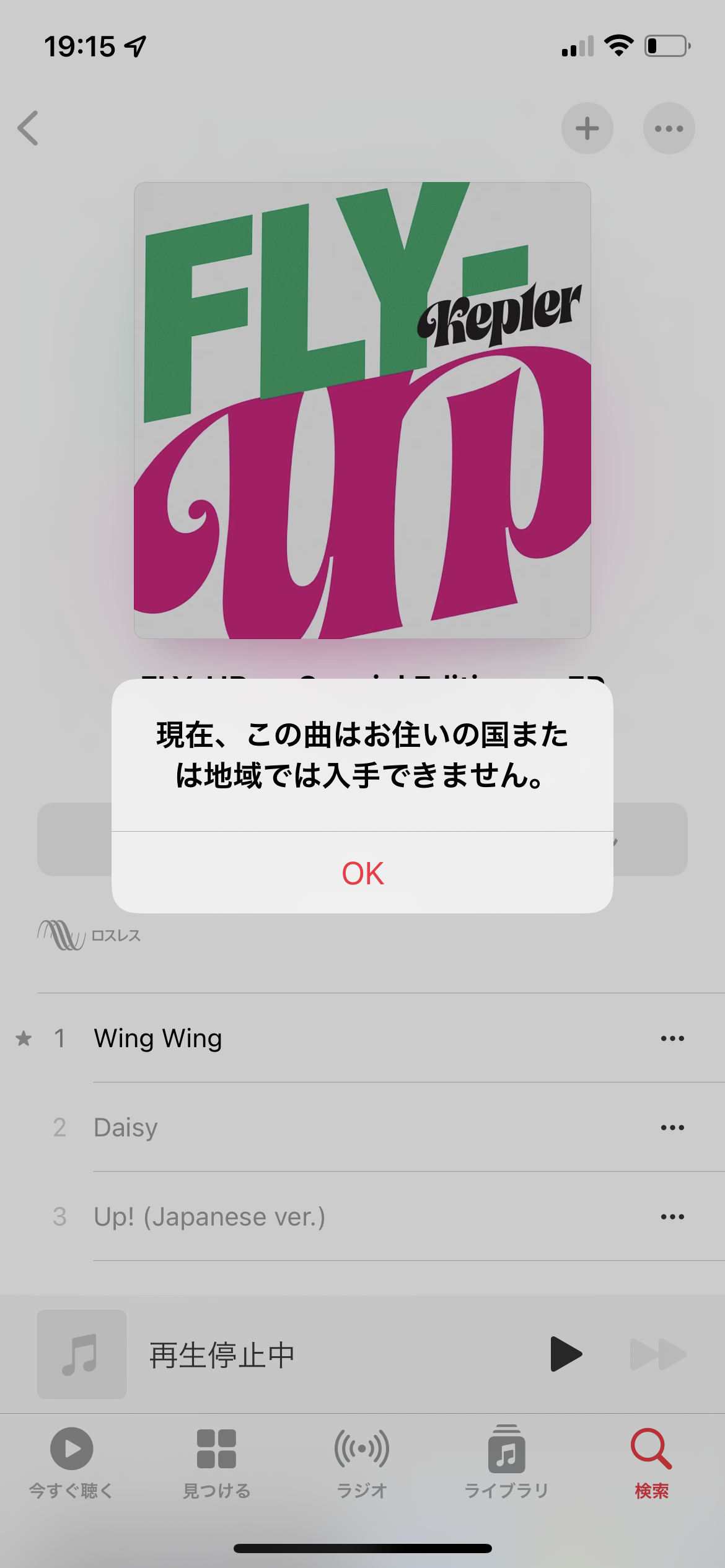Image resolution: width=725 pixels, height=1568 pixels.
Task: Switch to the 今すぐ聴く tab
Action: [x=71, y=1461]
